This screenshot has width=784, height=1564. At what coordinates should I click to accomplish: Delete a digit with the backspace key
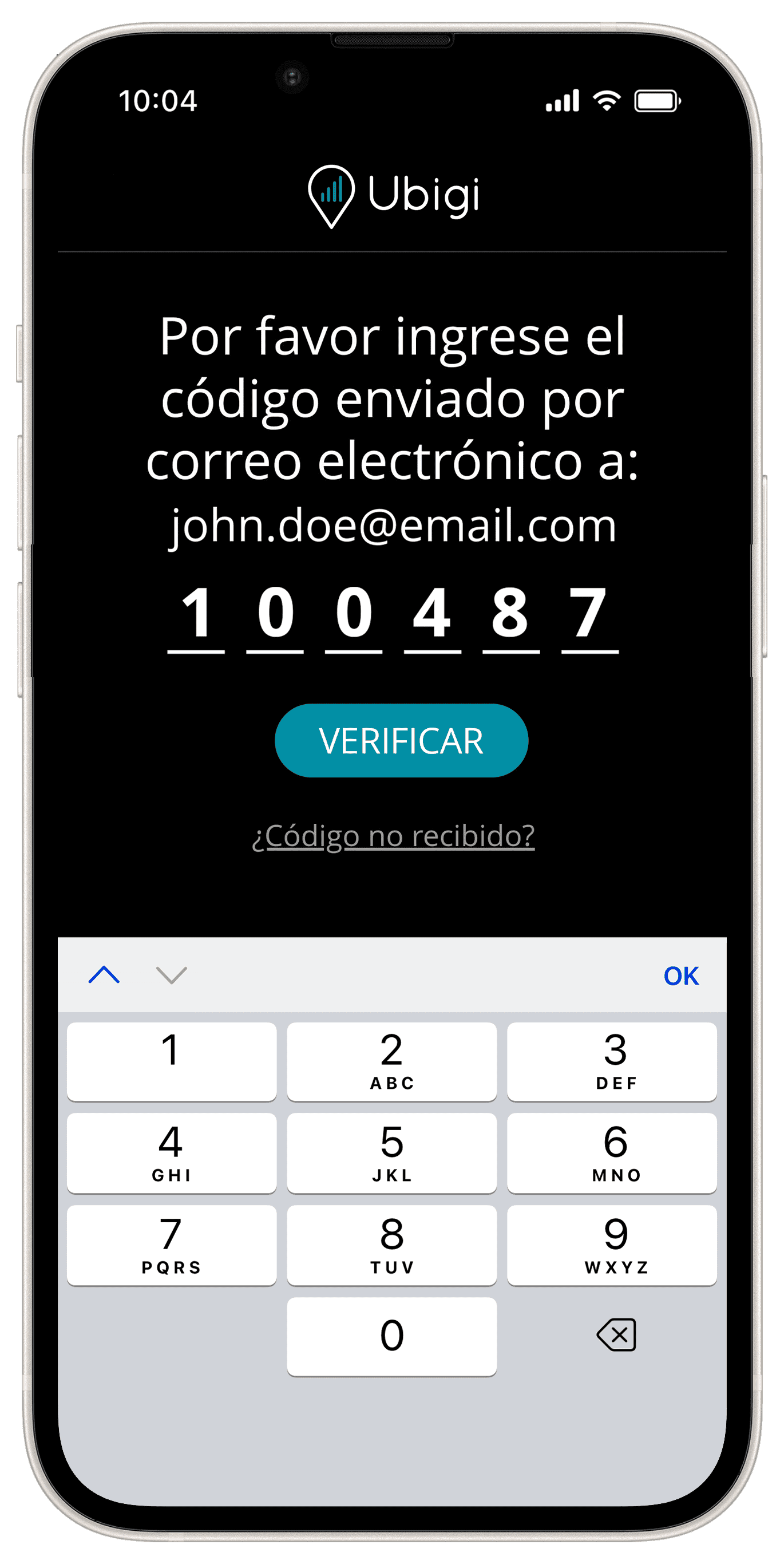pyautogui.click(x=616, y=1334)
